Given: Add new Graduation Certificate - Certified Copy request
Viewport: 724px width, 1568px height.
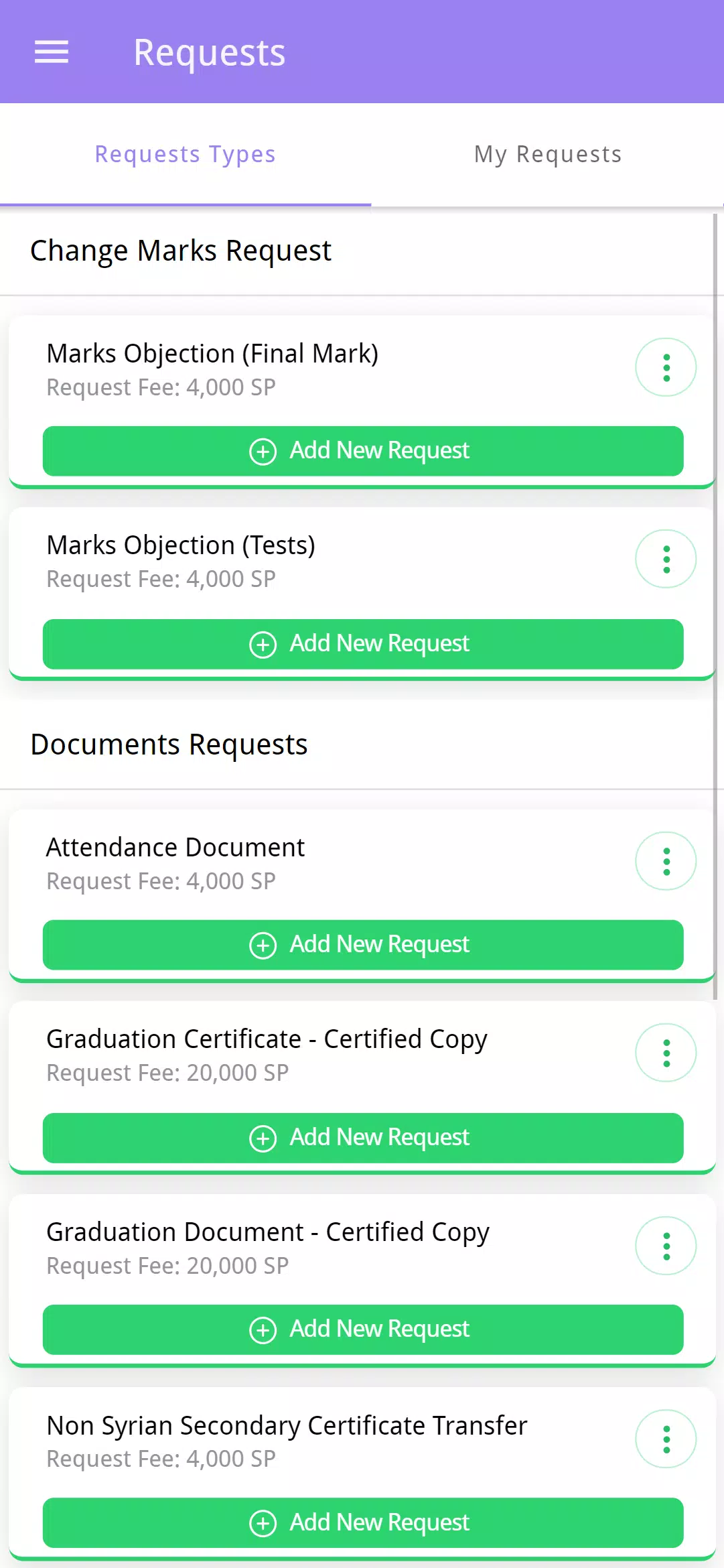Looking at the screenshot, I should click(363, 1138).
